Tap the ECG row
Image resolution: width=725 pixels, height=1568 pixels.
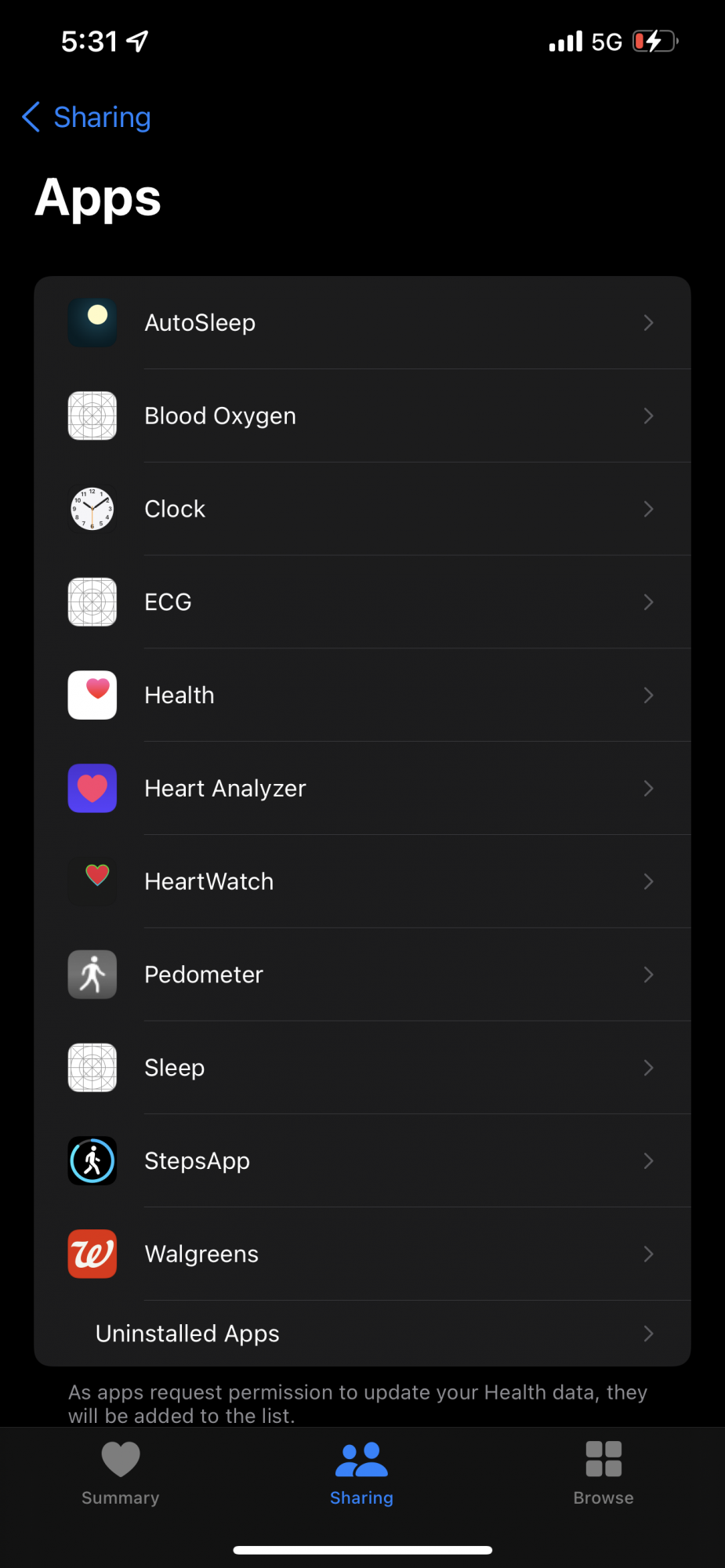click(361, 602)
